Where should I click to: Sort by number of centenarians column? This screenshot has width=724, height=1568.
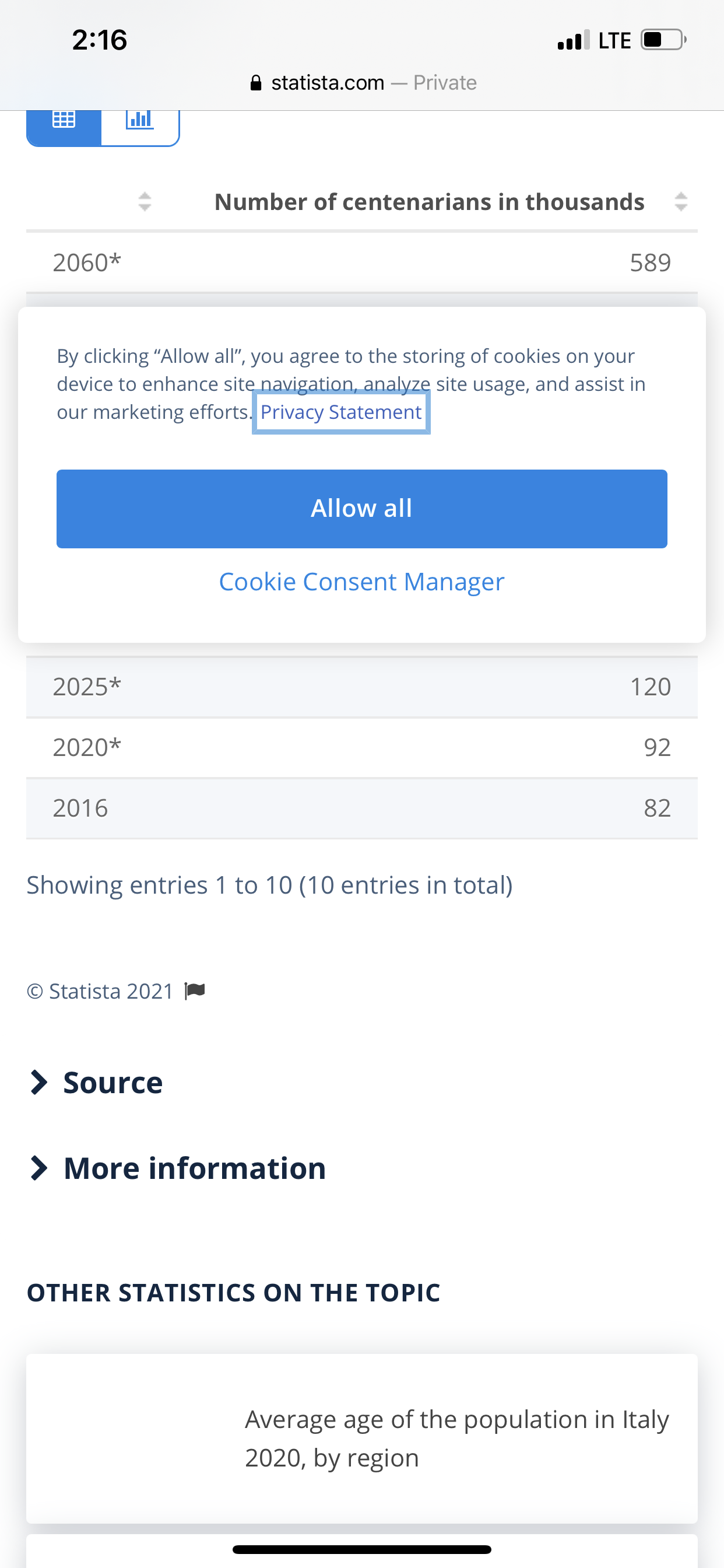[x=681, y=201]
